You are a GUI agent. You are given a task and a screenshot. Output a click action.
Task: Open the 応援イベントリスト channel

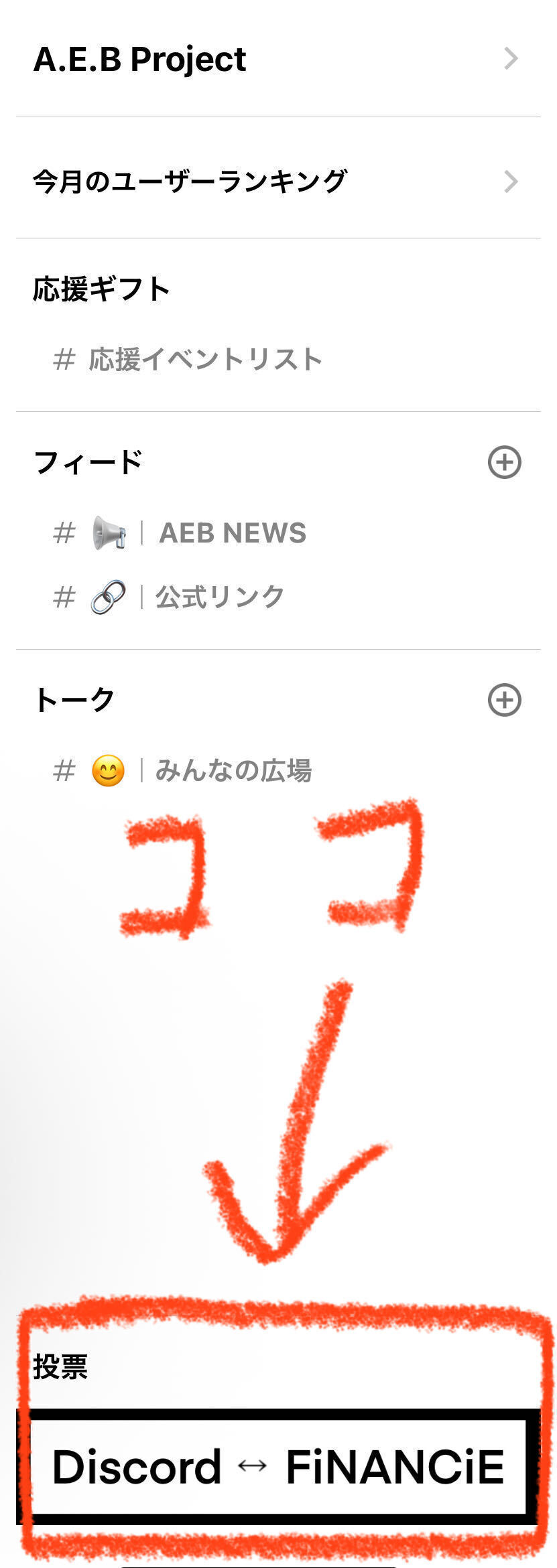(204, 360)
